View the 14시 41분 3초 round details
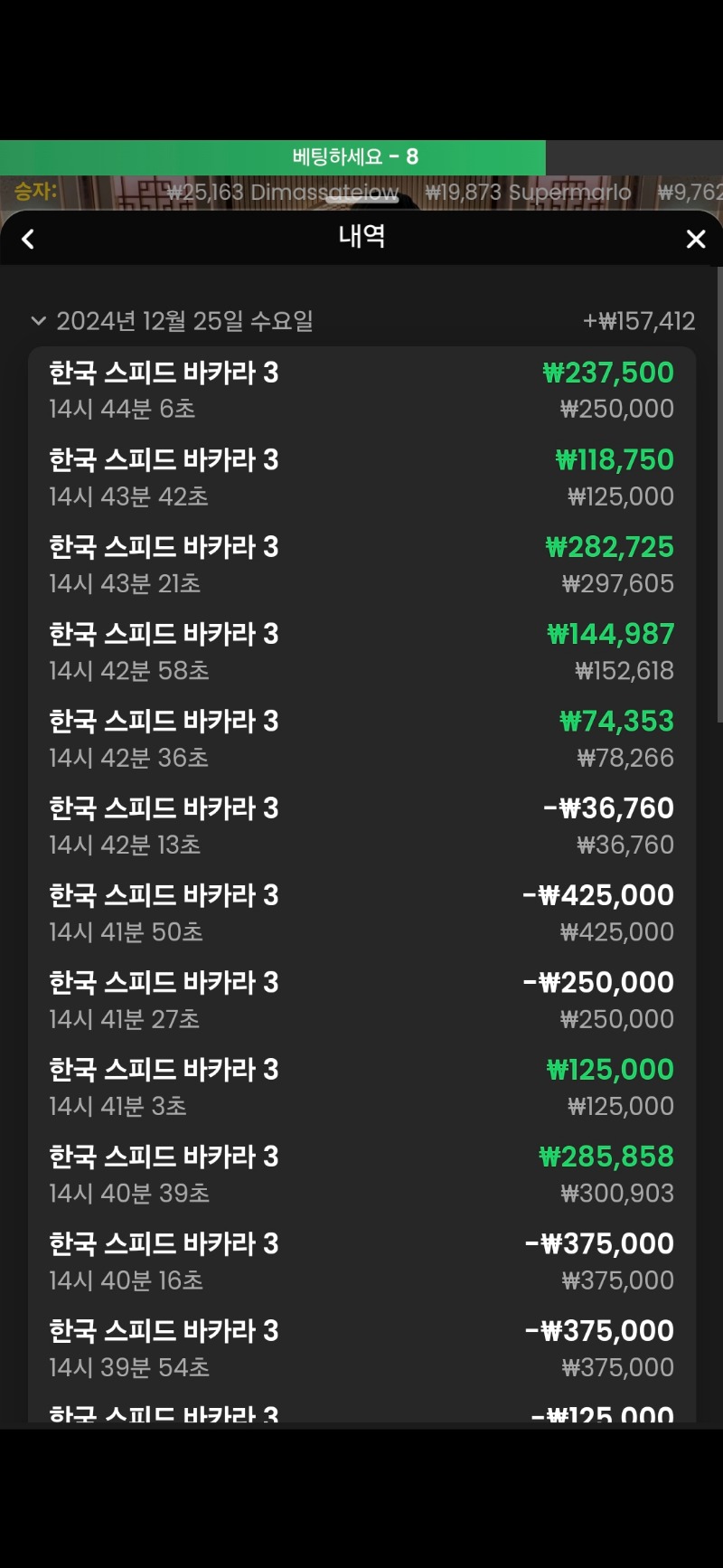Viewport: 723px width, 1568px height. coord(361,1087)
